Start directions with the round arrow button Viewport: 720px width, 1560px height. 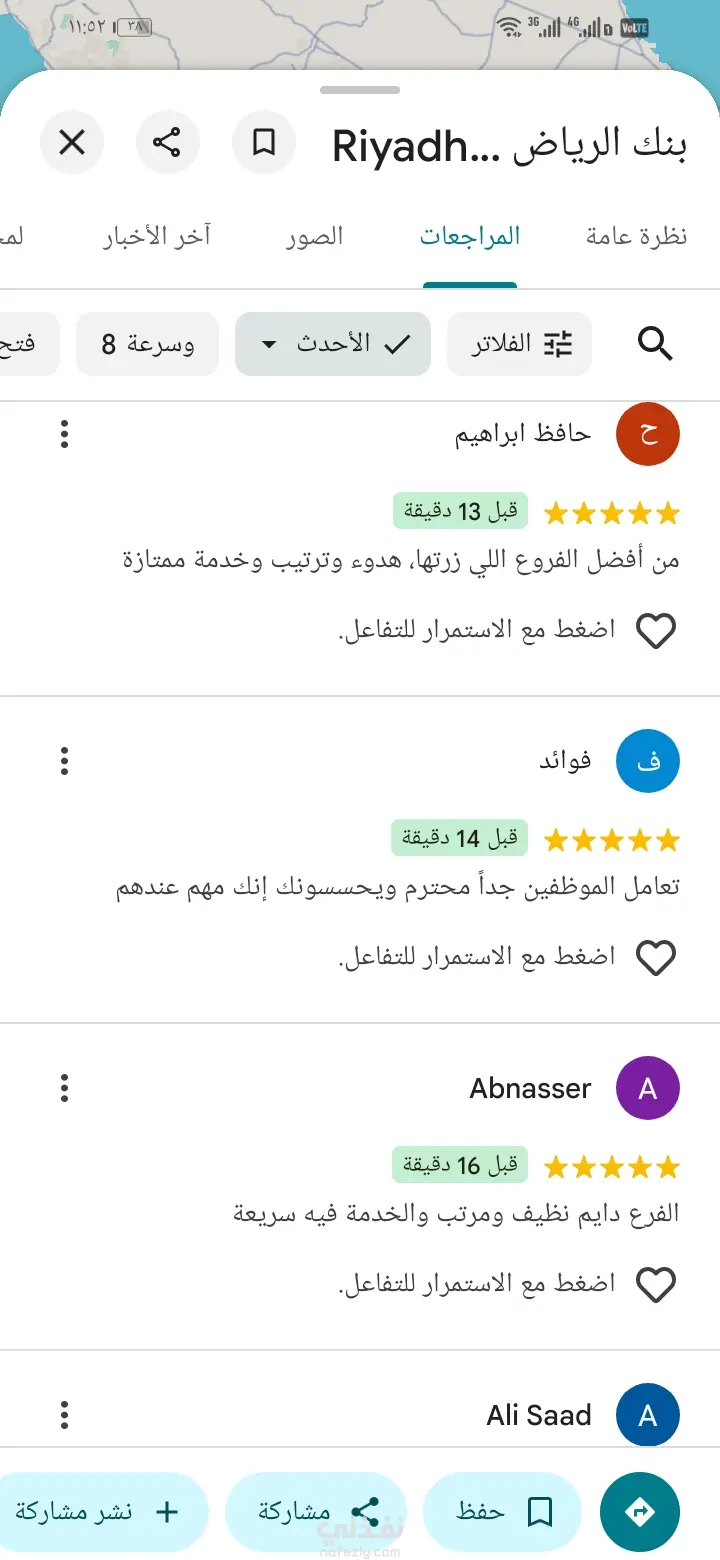(640, 1512)
